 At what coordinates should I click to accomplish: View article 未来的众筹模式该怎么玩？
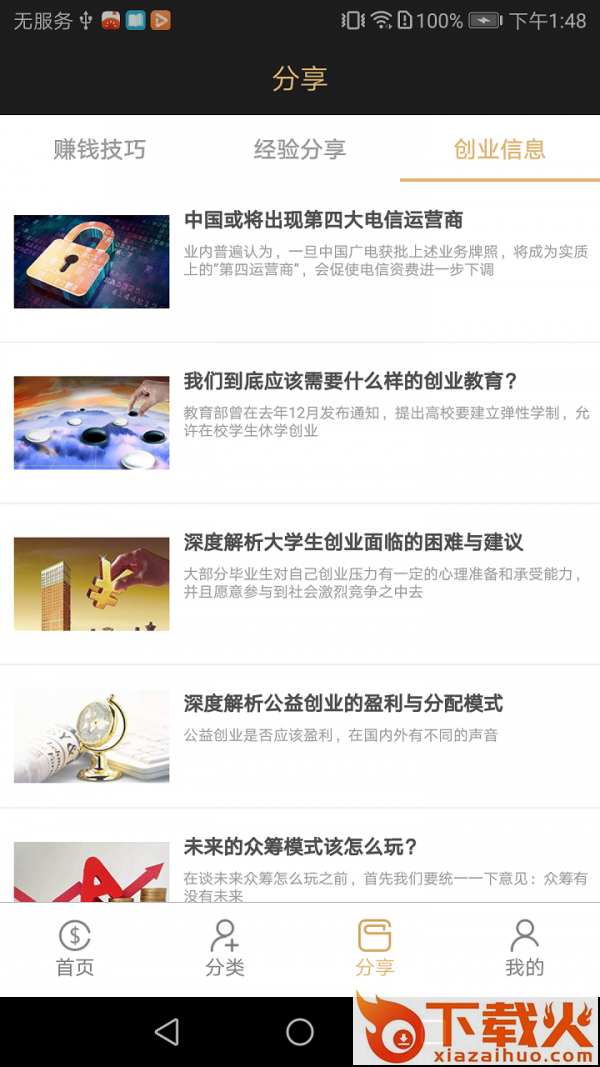pos(300,848)
